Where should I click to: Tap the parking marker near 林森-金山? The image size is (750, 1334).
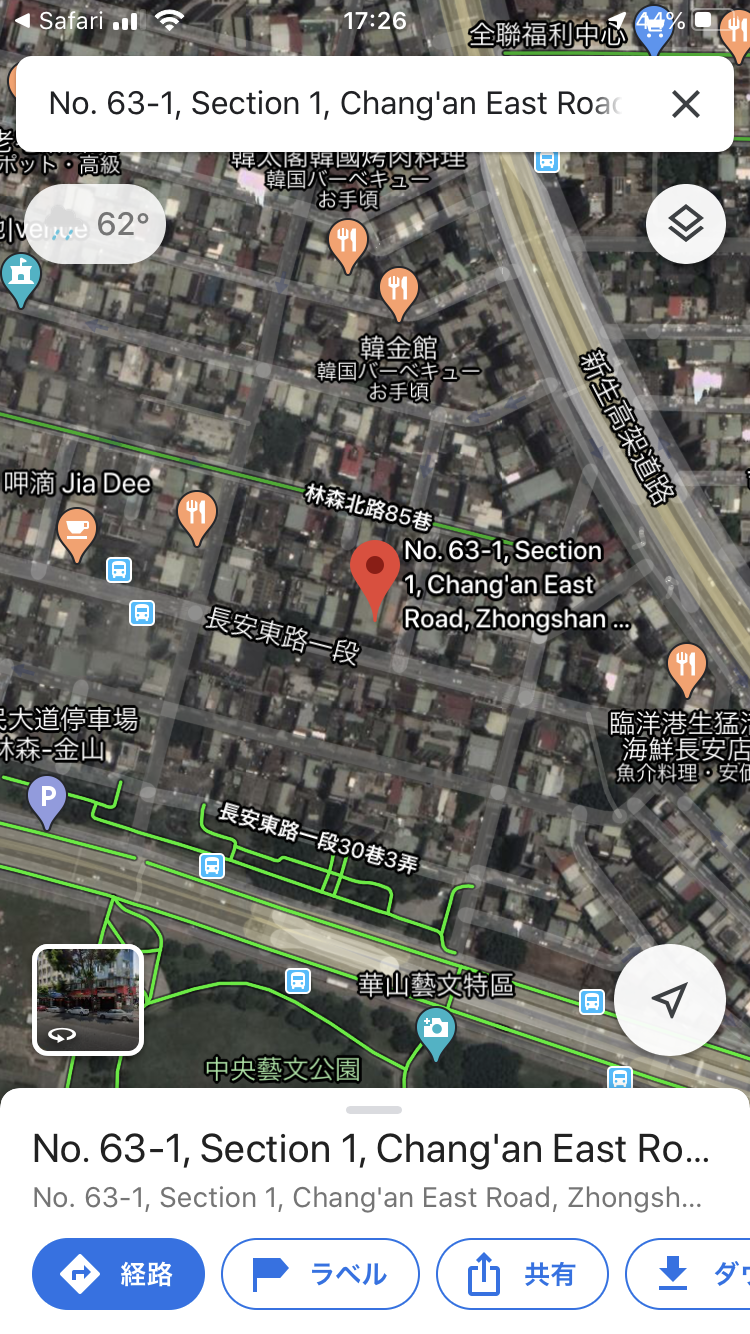[46, 799]
